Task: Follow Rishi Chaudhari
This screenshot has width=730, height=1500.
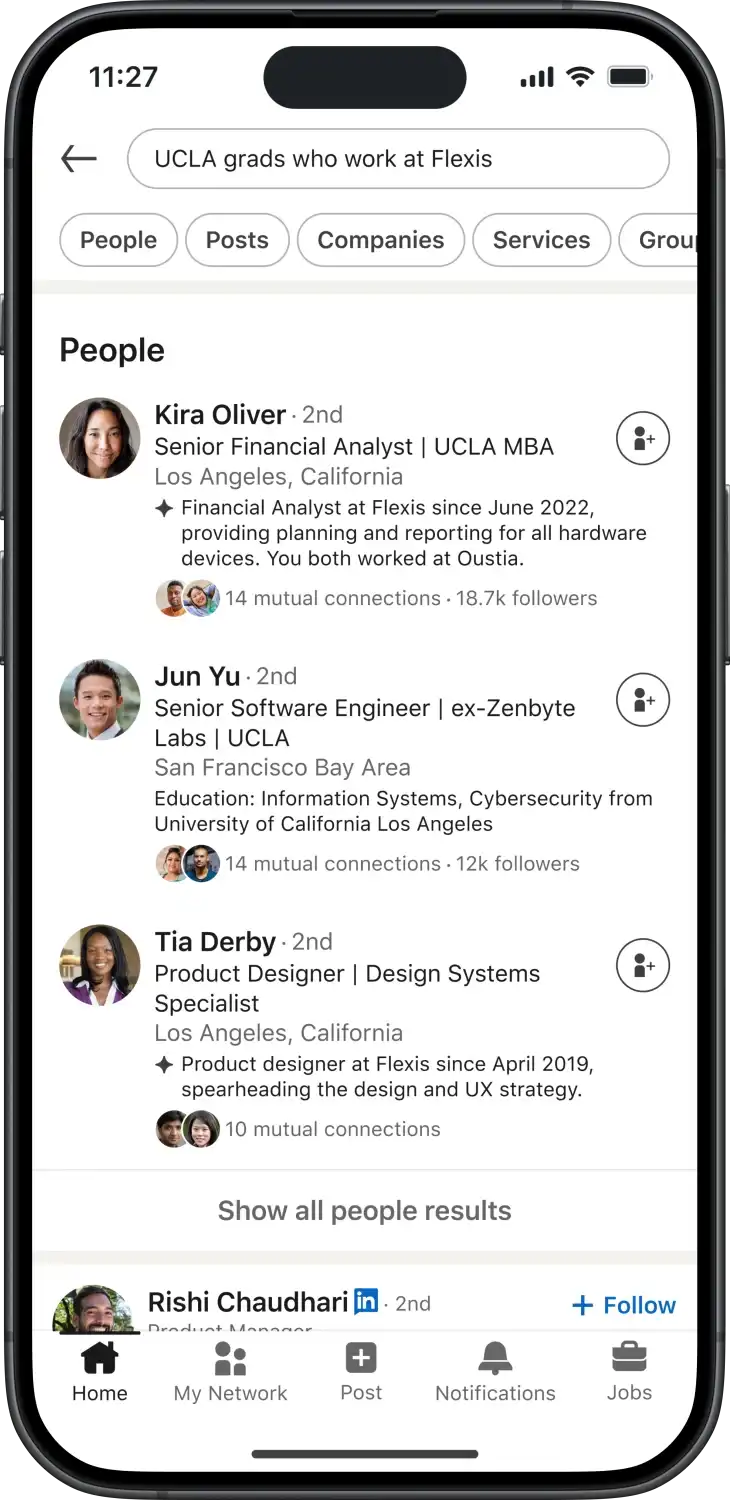Action: pyautogui.click(x=623, y=1305)
